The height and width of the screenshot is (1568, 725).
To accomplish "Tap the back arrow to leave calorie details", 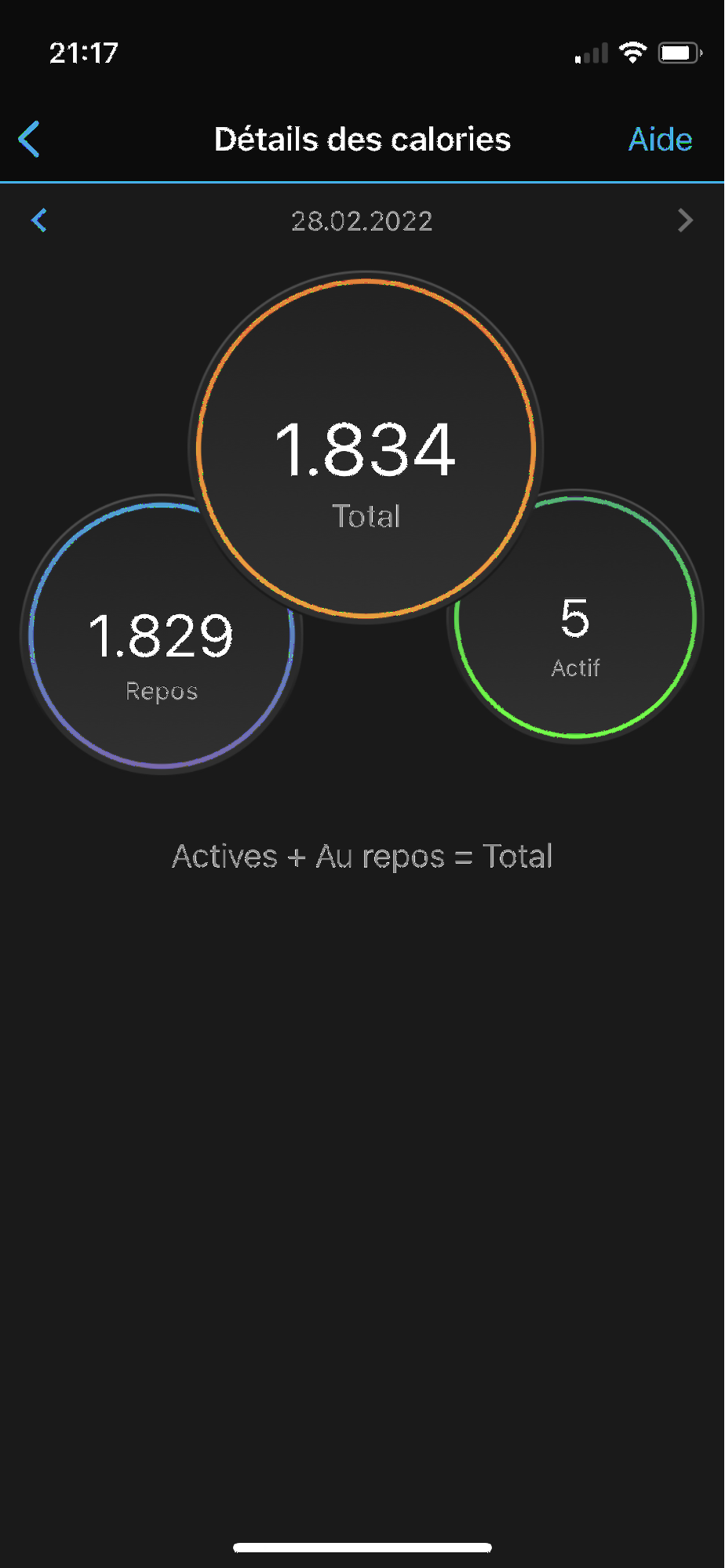I will click(27, 139).
